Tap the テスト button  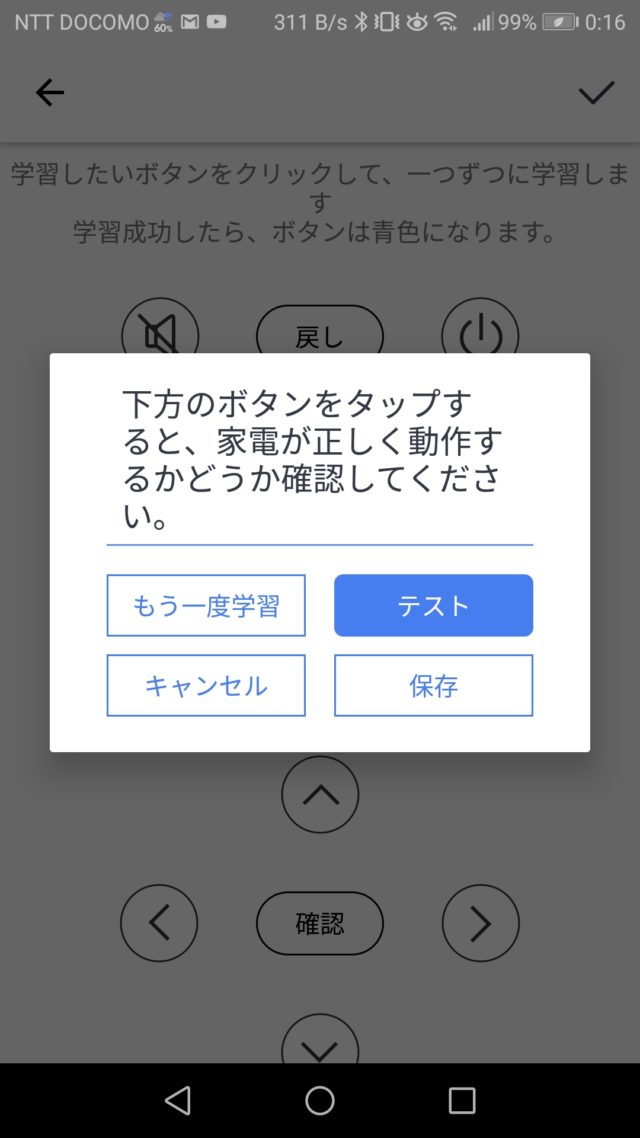tap(433, 605)
